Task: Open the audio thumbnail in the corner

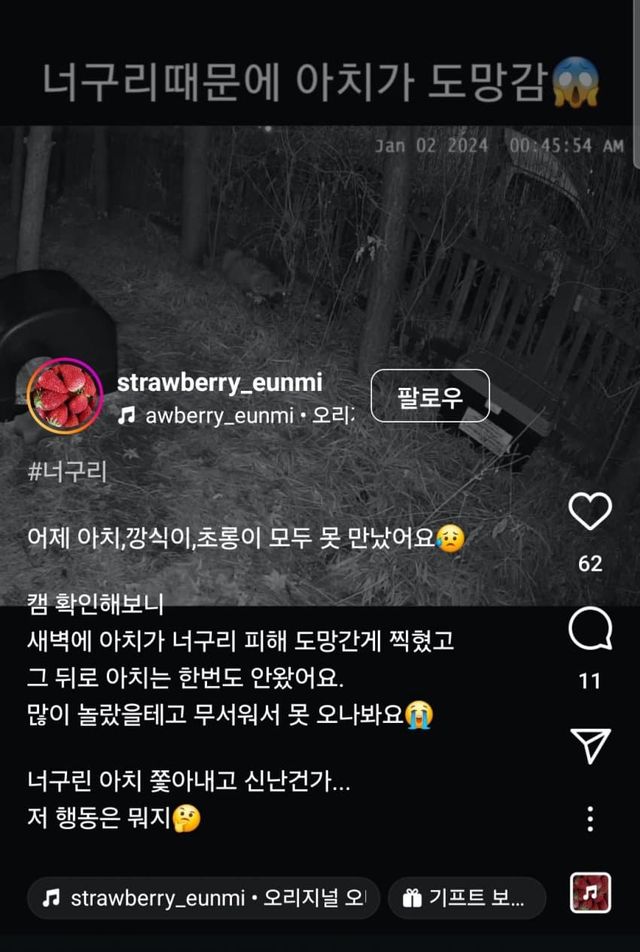Action: point(590,892)
